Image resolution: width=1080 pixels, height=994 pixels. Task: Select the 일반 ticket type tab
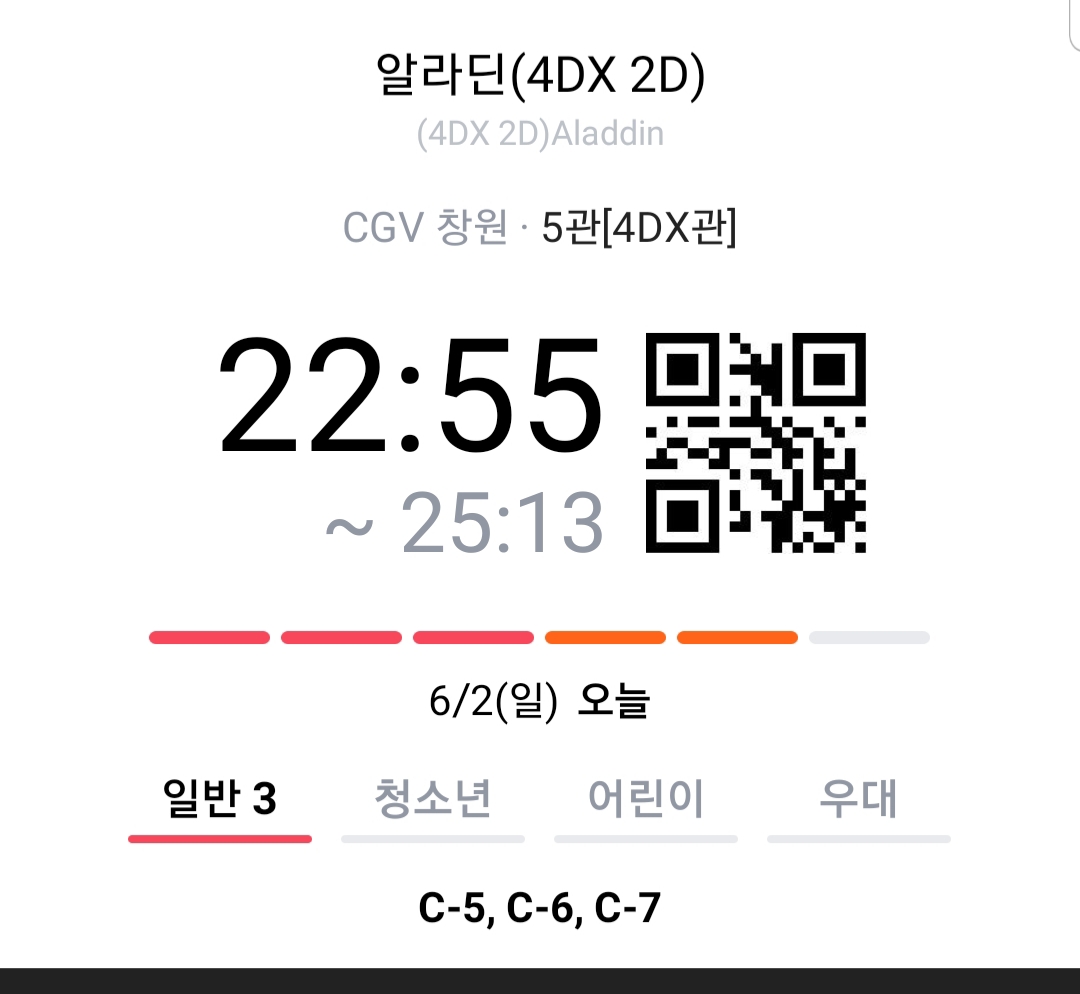click(x=220, y=800)
